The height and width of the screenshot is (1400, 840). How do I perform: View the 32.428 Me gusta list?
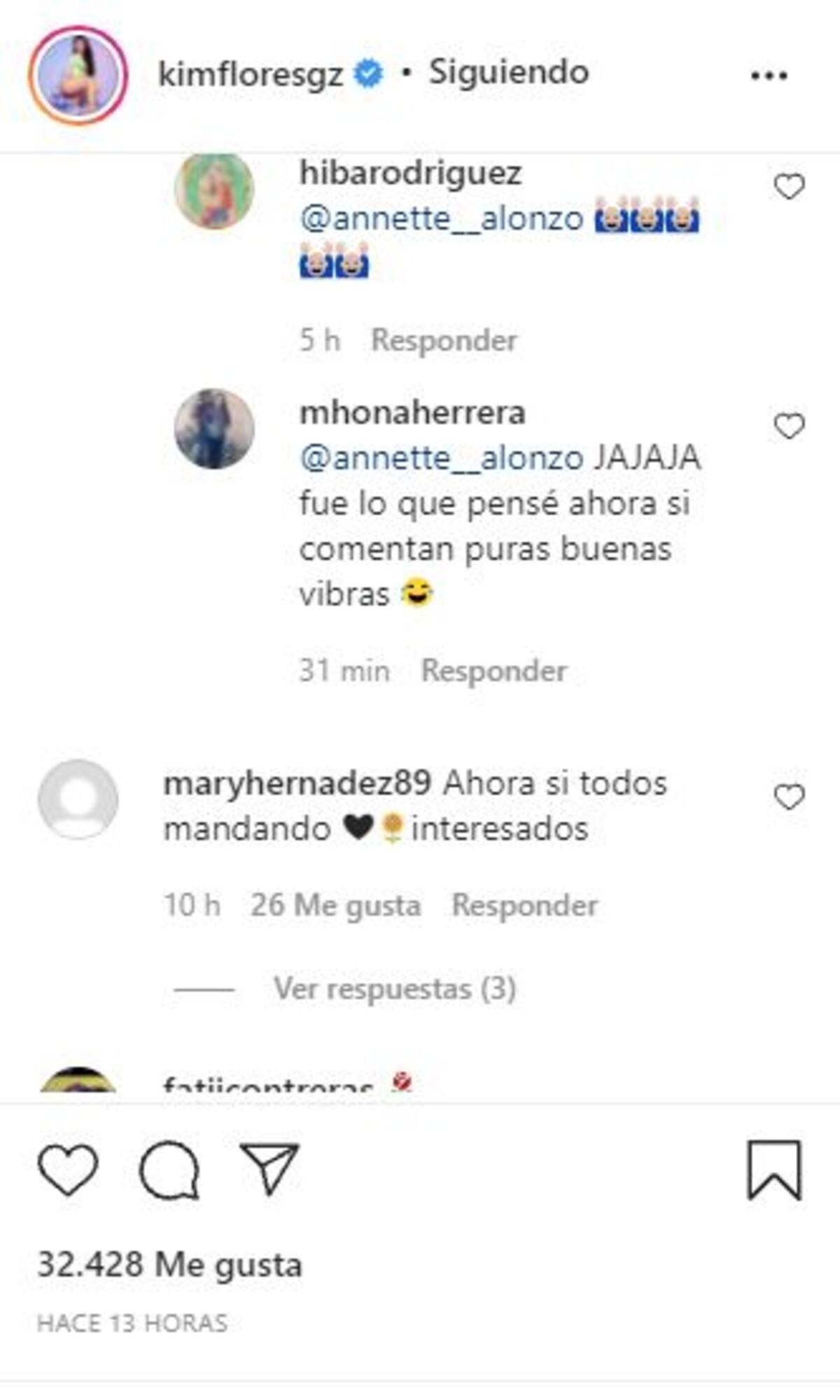(x=169, y=1265)
